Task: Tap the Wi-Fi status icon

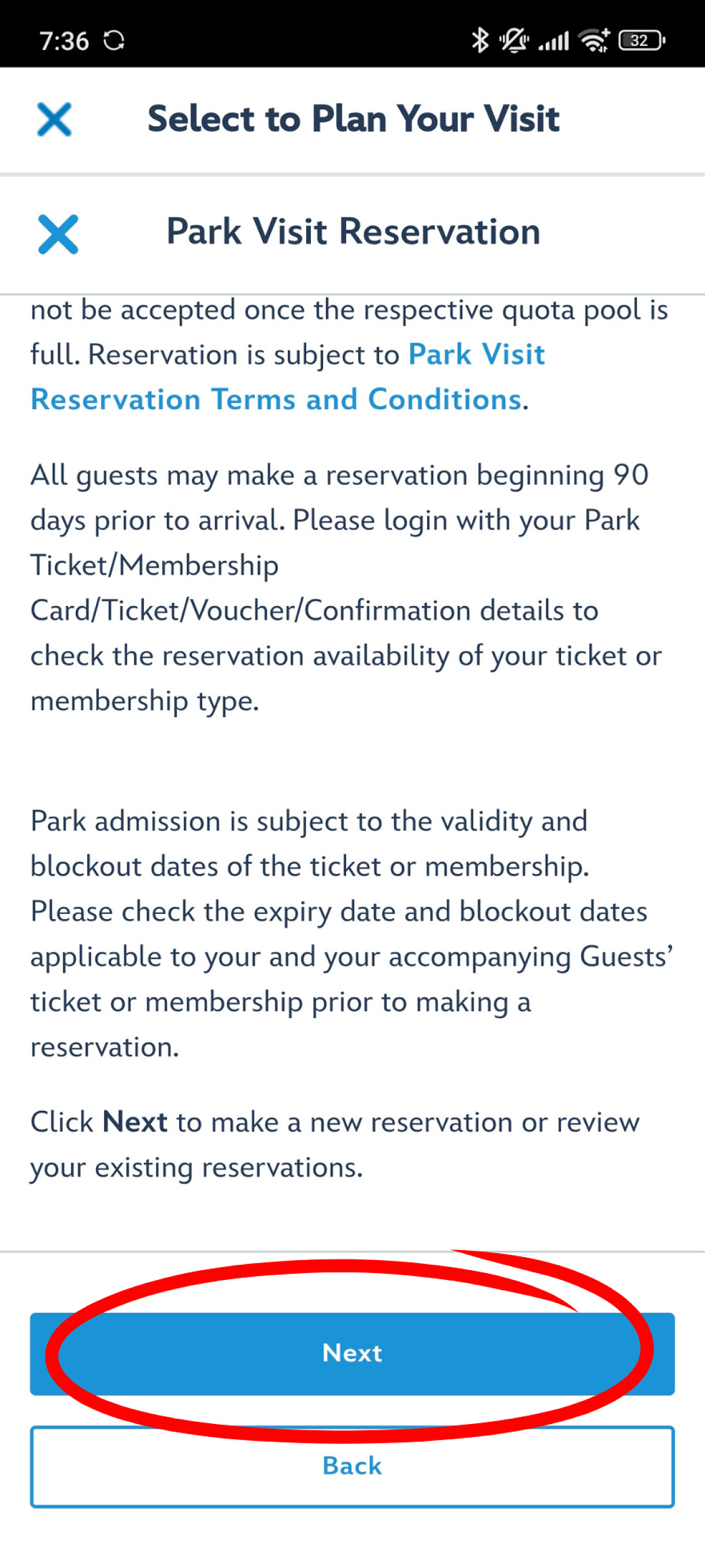Action: coord(593,40)
